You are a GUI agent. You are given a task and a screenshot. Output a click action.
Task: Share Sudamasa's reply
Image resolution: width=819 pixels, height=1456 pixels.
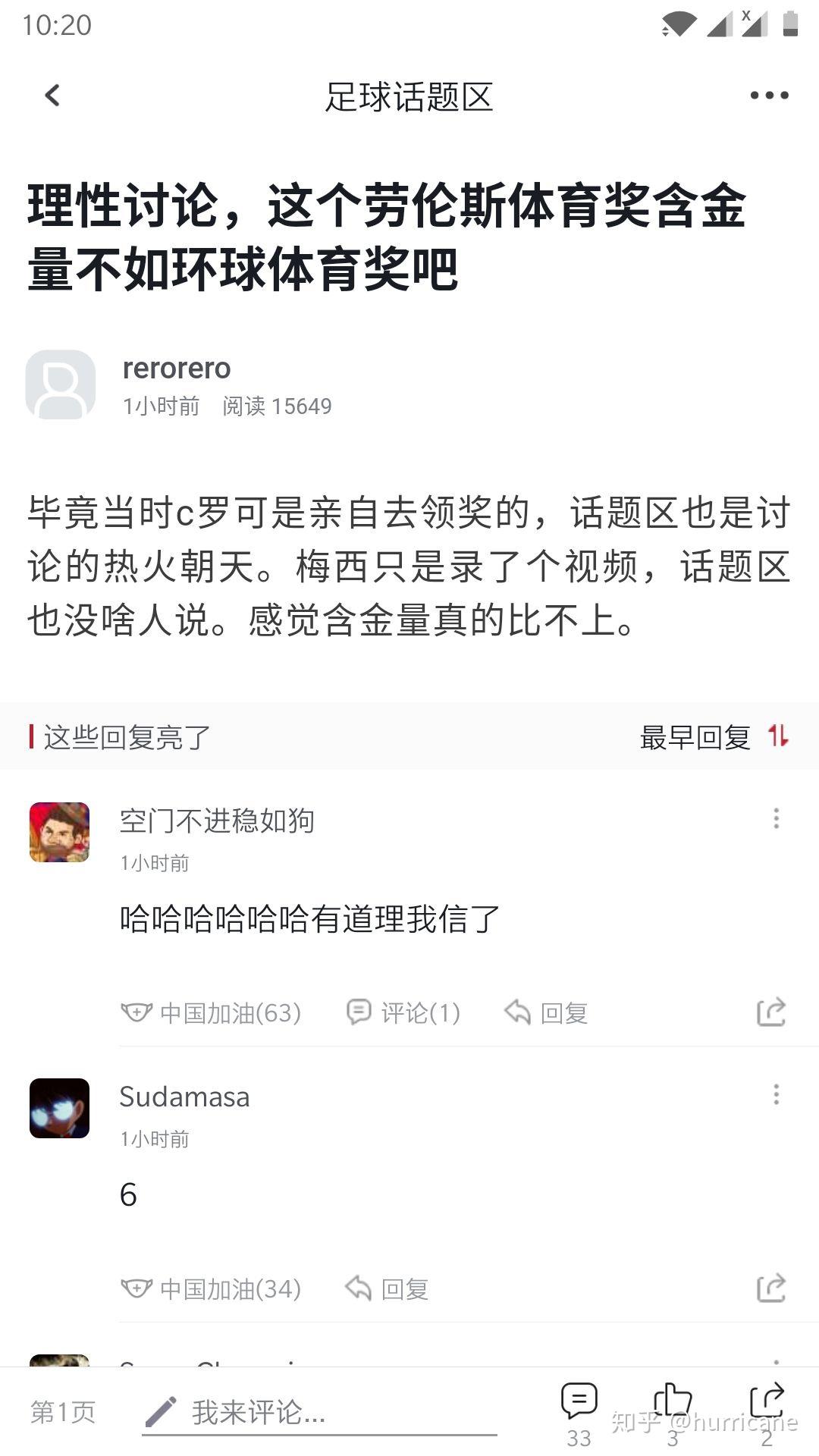pos(771,1288)
